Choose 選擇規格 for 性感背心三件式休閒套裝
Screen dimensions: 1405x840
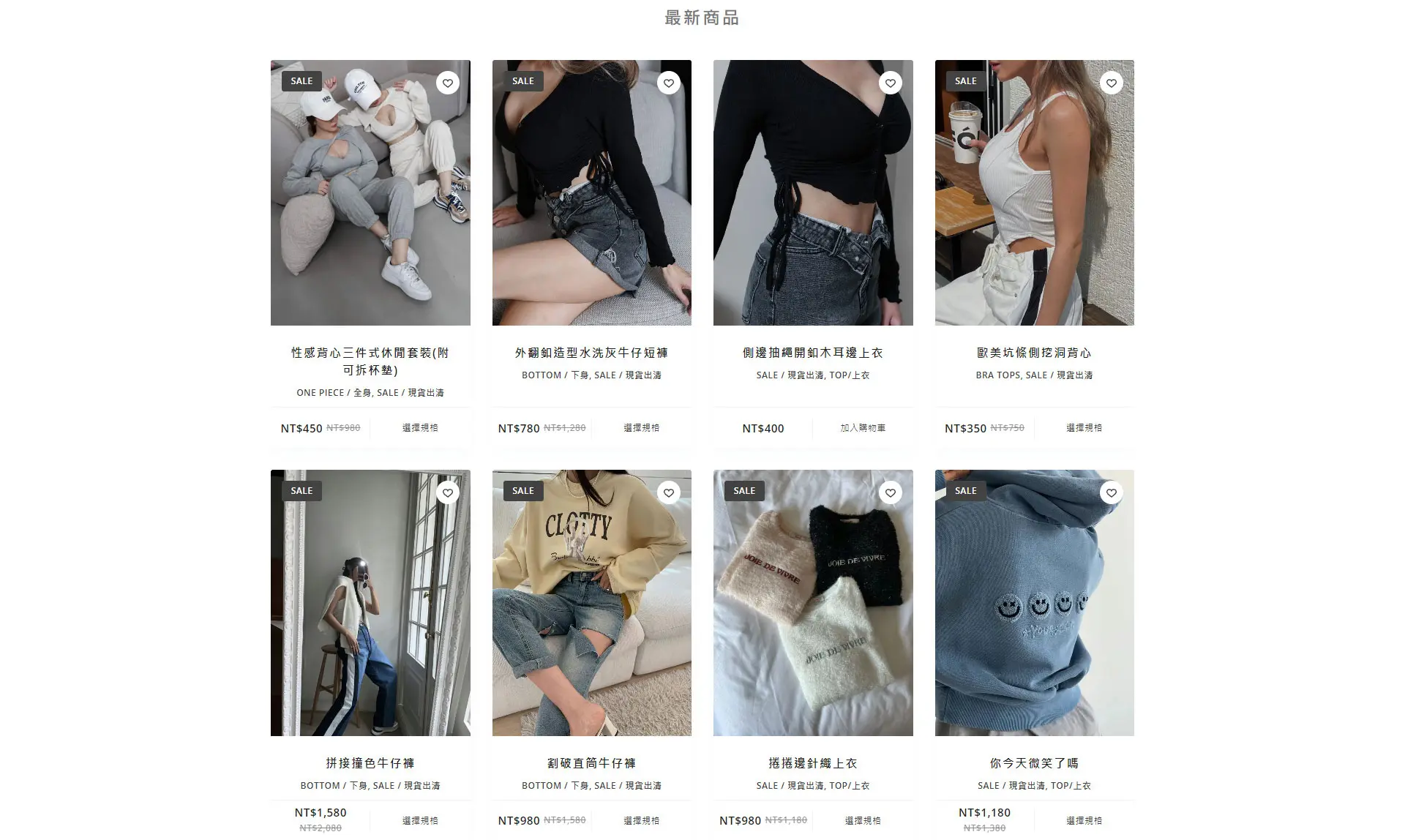pos(420,428)
